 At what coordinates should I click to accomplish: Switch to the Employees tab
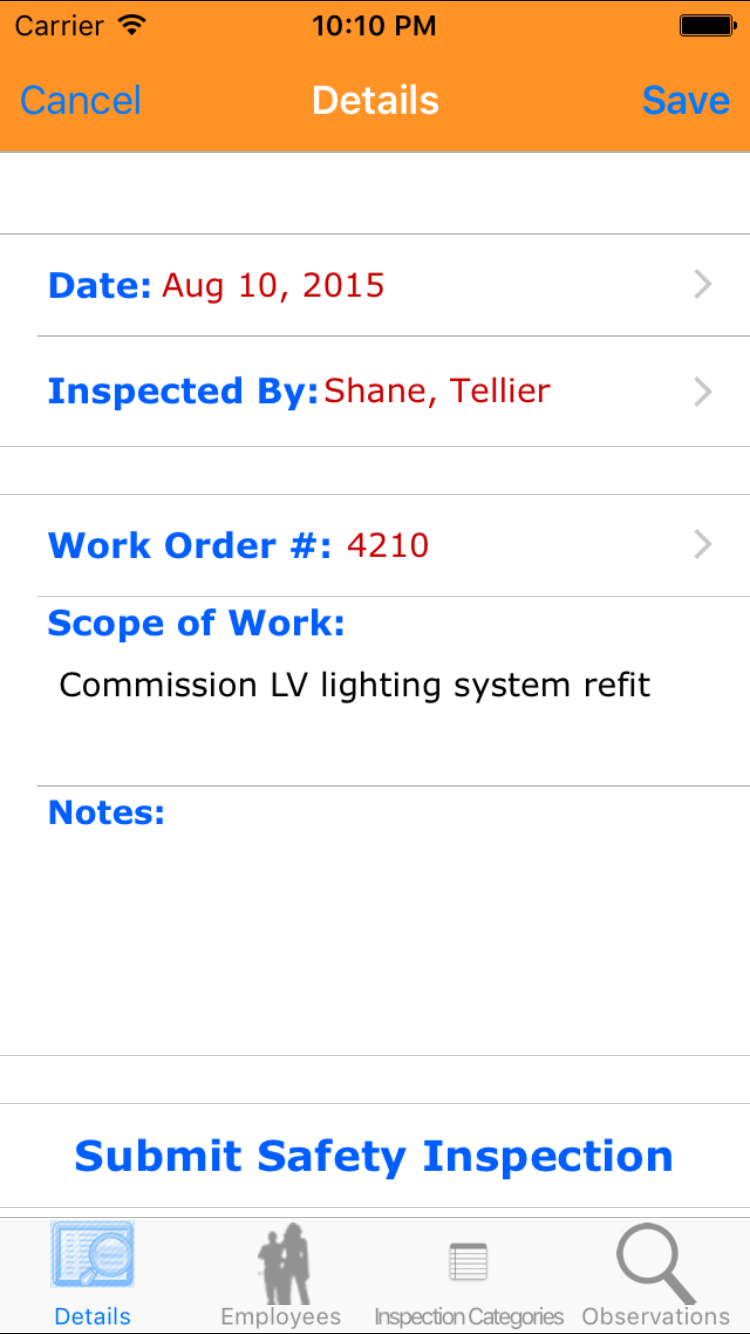click(281, 1275)
